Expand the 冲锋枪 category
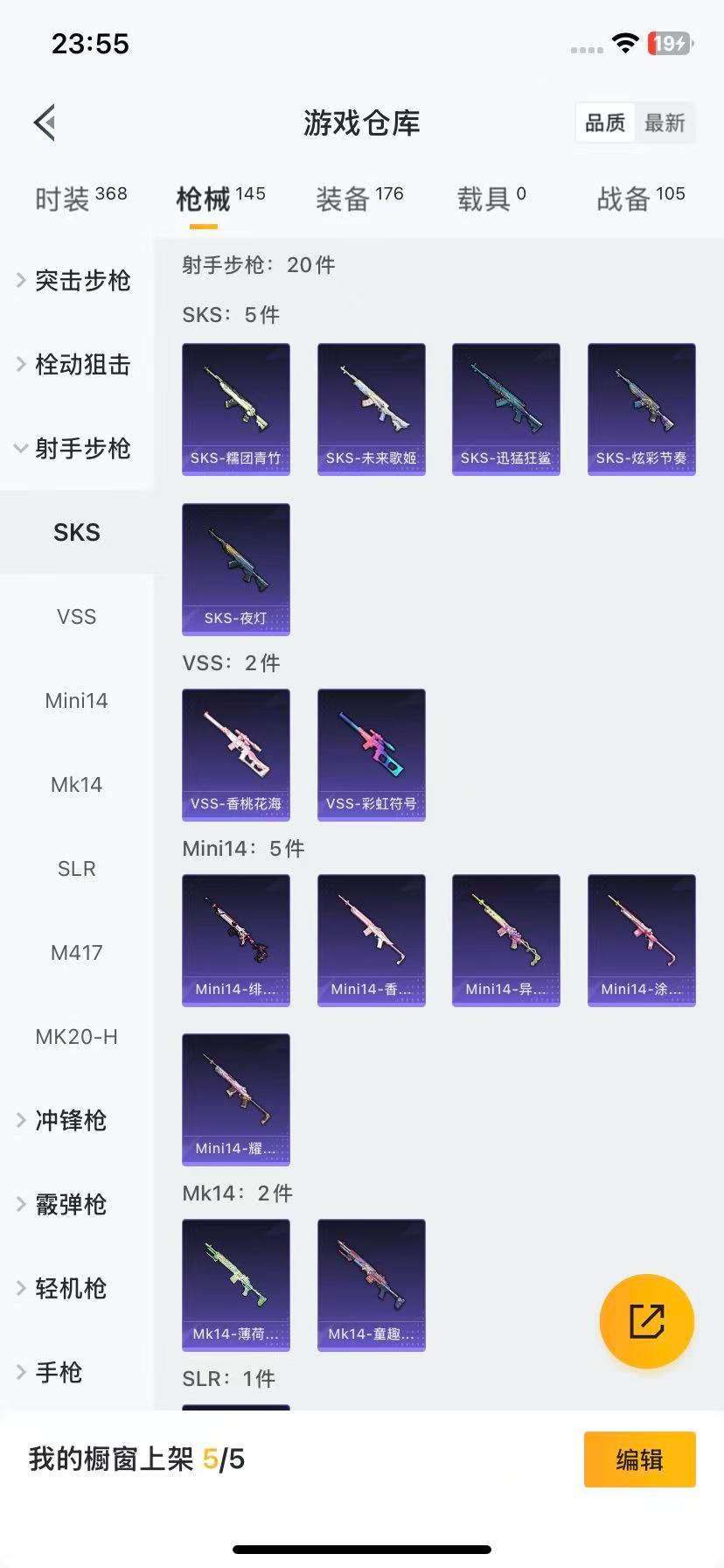724x1568 pixels. 70,1120
